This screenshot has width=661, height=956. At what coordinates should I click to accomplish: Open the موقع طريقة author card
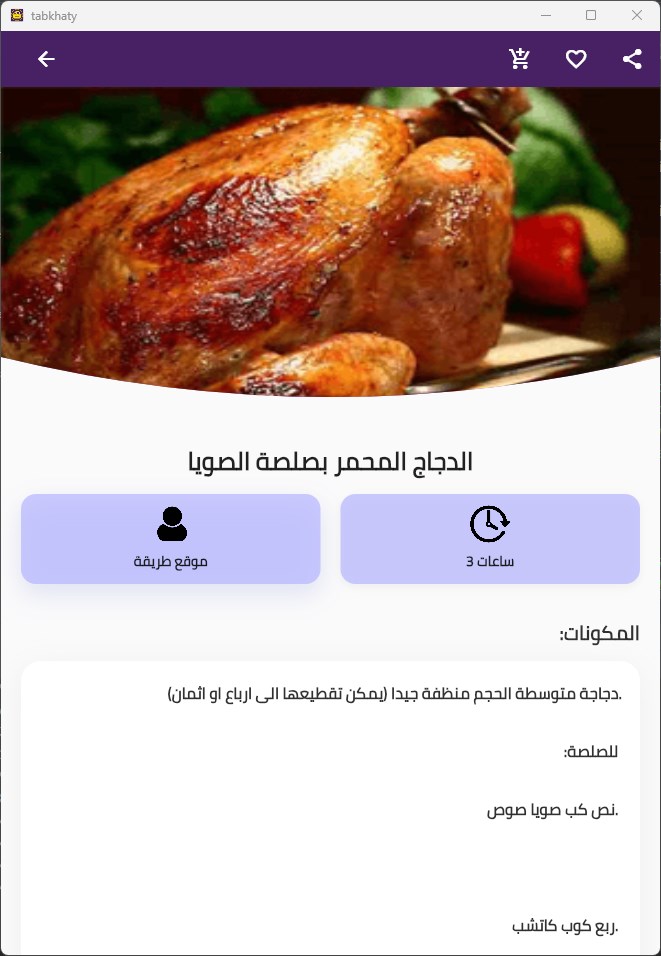[171, 539]
